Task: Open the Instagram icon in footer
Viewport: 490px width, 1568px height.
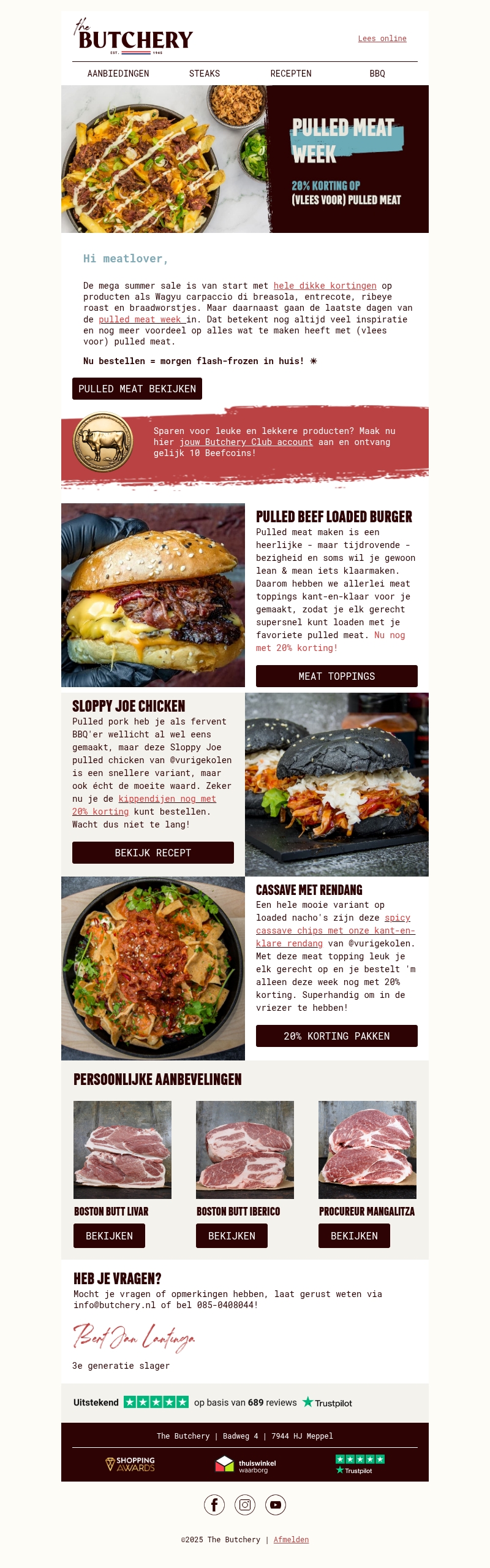Action: coord(245,1504)
